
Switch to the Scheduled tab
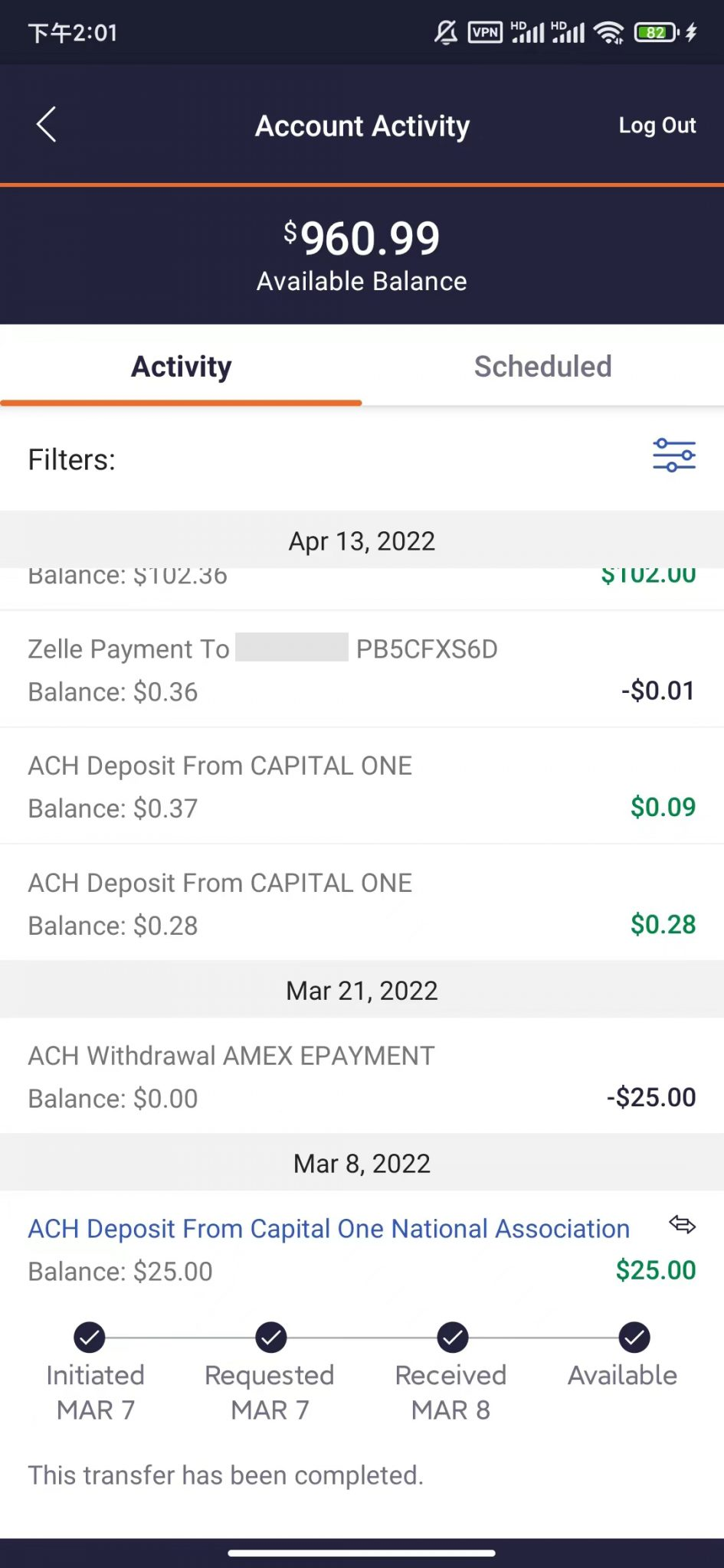pos(542,367)
